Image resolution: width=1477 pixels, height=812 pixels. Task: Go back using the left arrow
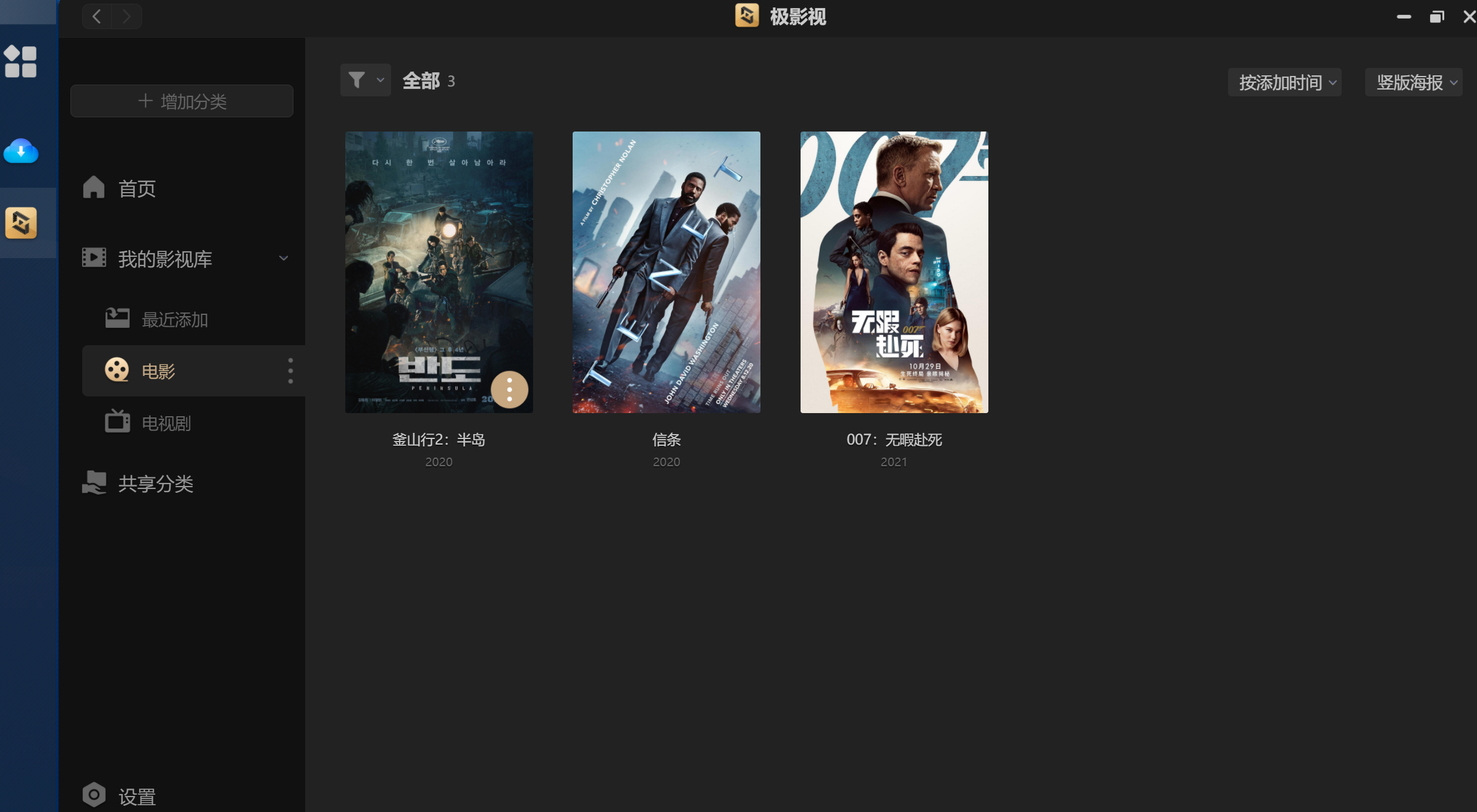(96, 17)
